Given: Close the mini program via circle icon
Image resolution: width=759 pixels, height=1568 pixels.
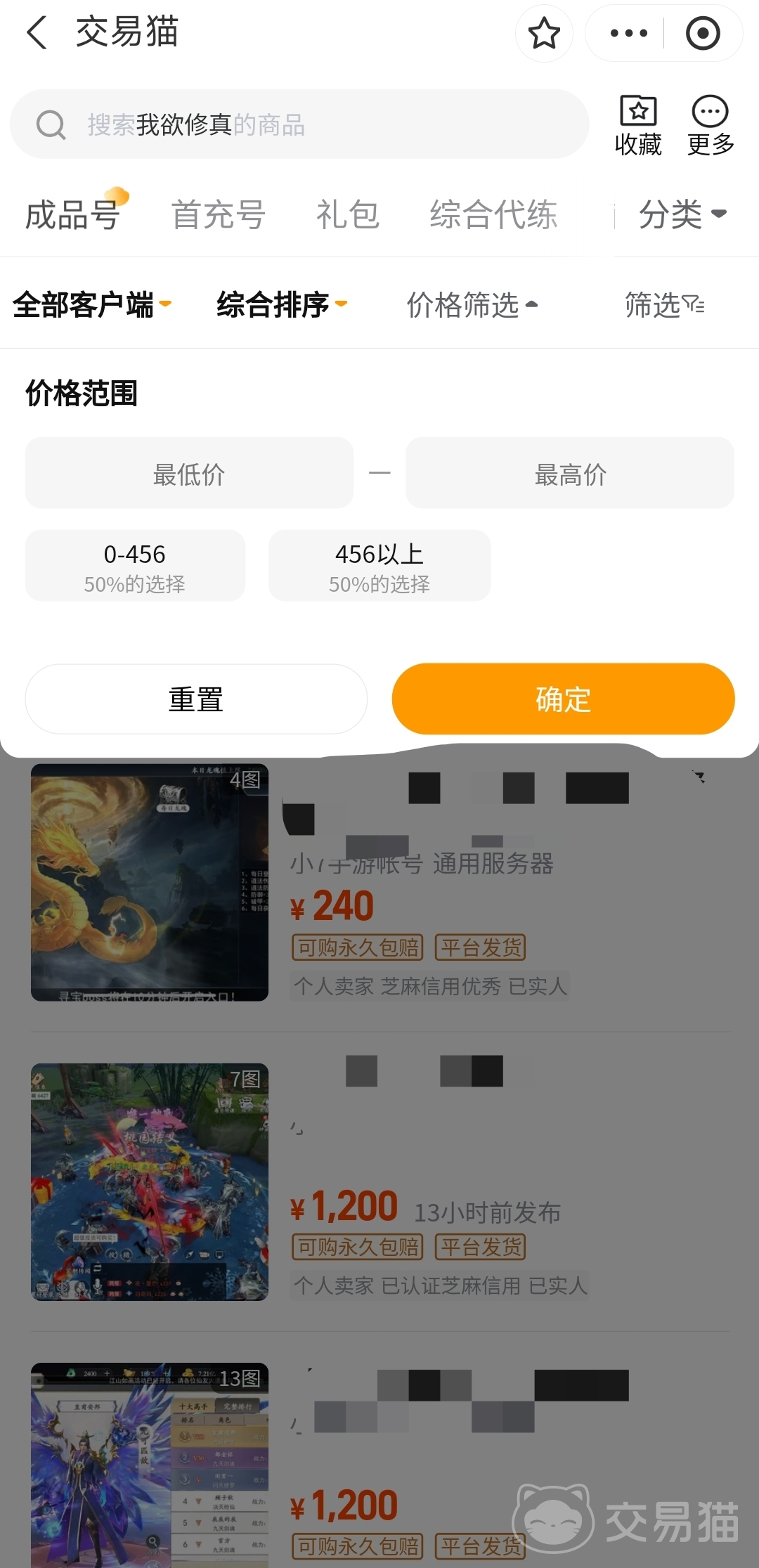Looking at the screenshot, I should tap(703, 33).
